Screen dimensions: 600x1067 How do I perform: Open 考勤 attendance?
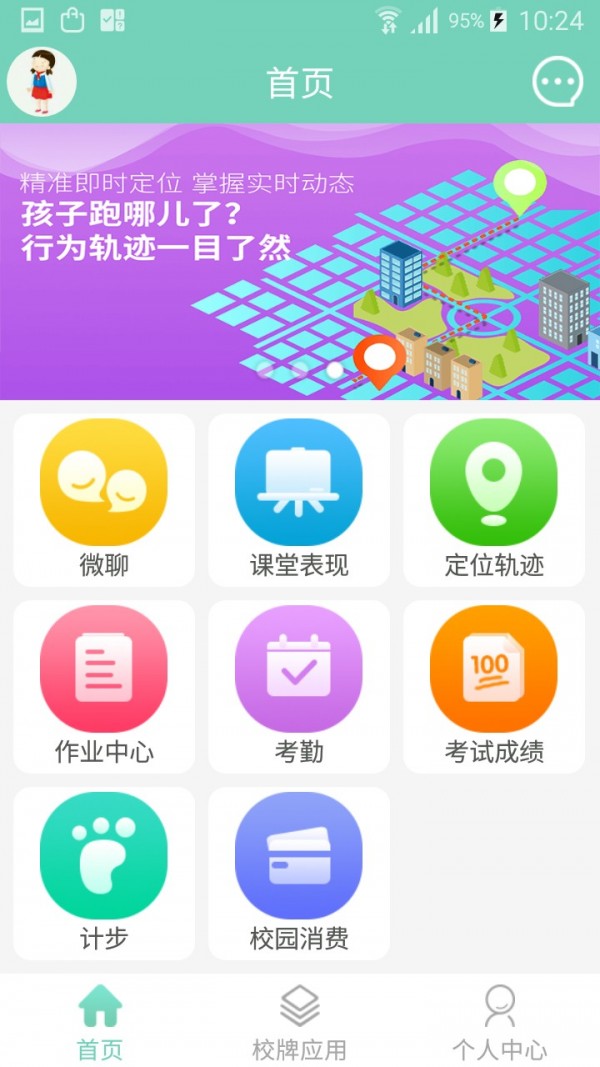299,686
